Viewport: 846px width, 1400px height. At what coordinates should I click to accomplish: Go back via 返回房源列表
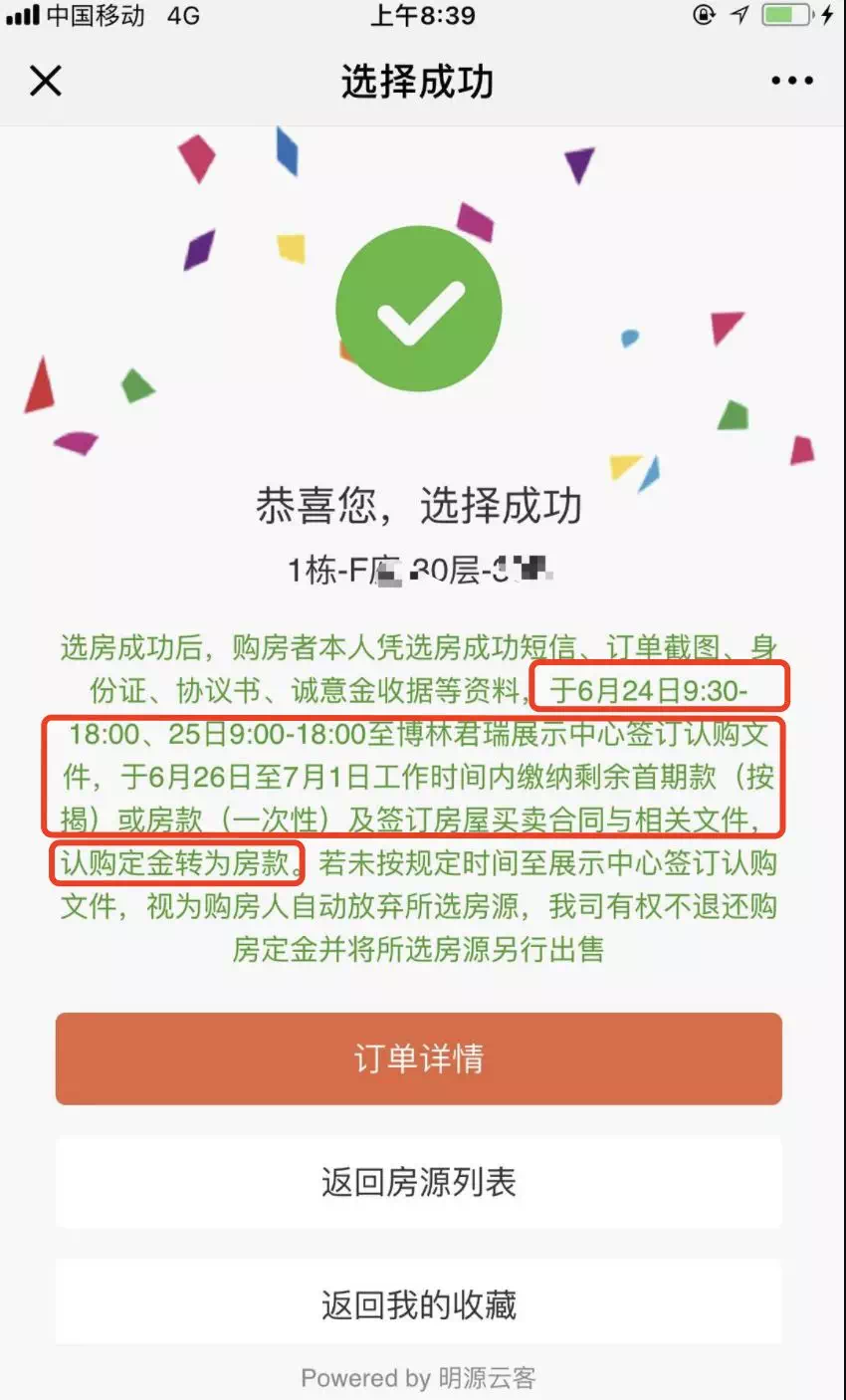[x=418, y=1182]
